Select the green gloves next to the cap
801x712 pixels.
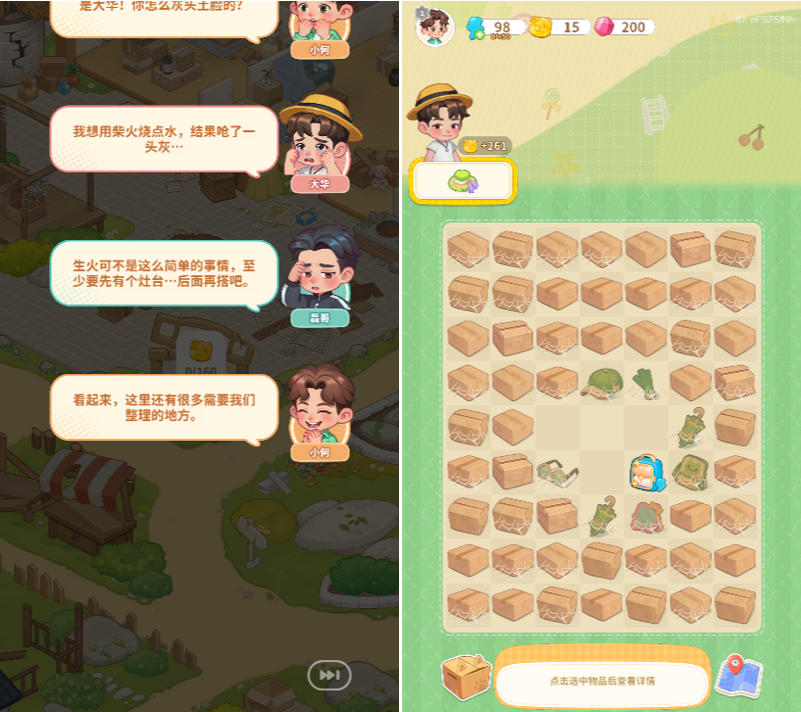pos(646,382)
